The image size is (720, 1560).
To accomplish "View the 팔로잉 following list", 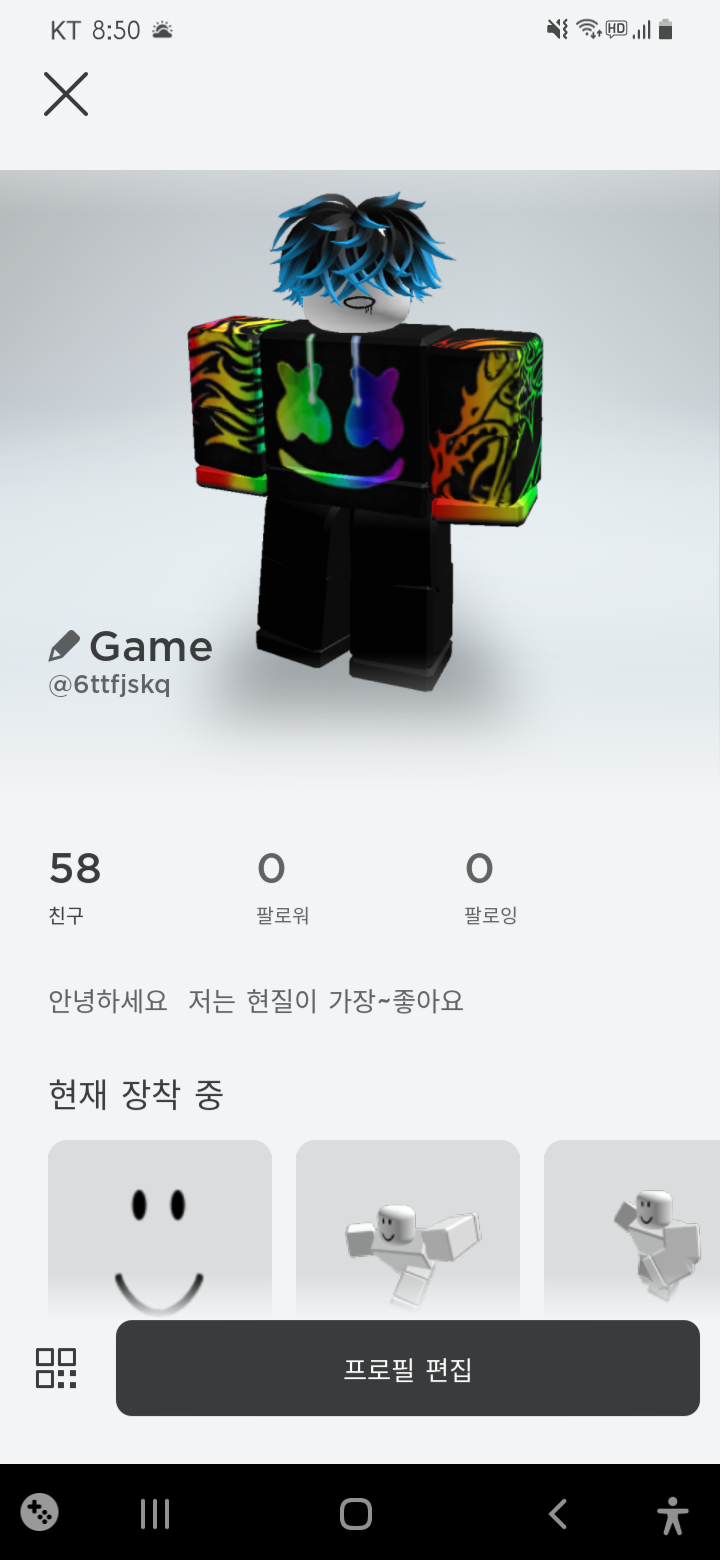I will 490,884.
